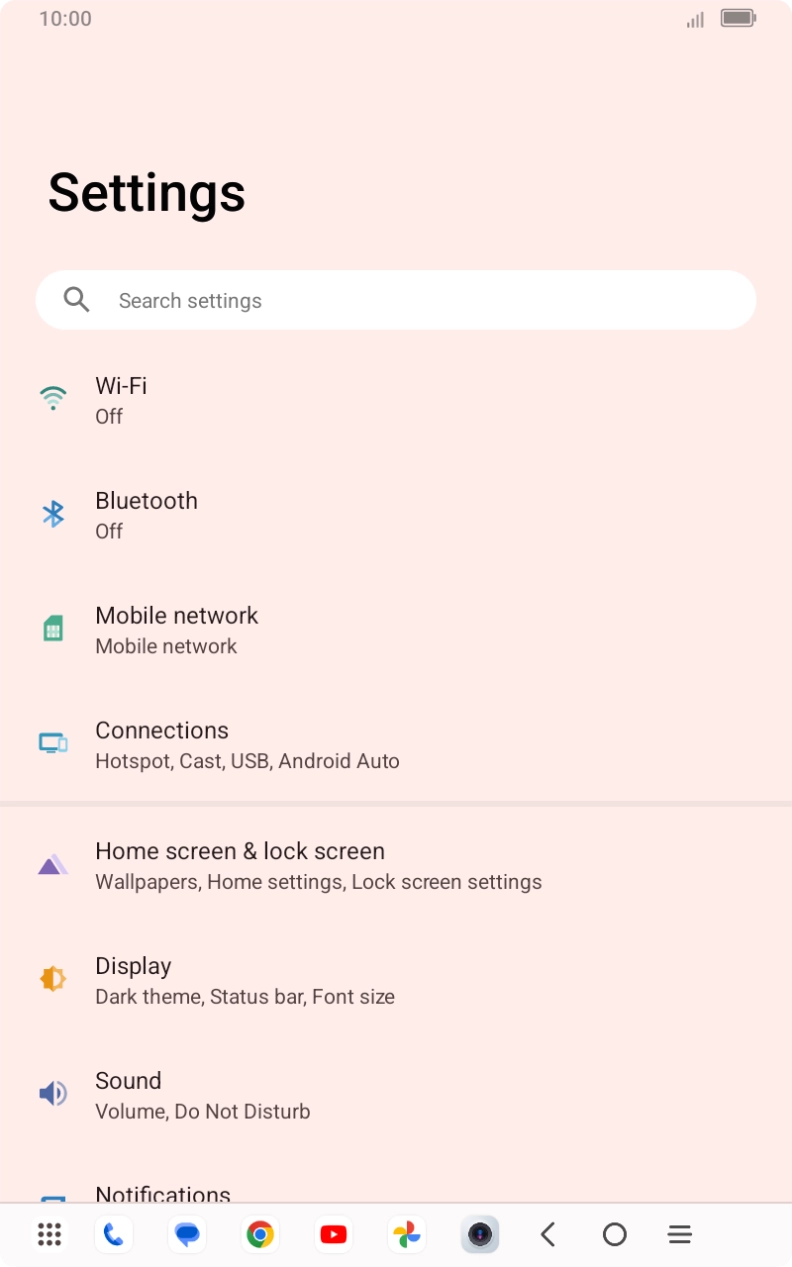
Task: Open Connections via the cast-devices icon
Action: click(52, 743)
